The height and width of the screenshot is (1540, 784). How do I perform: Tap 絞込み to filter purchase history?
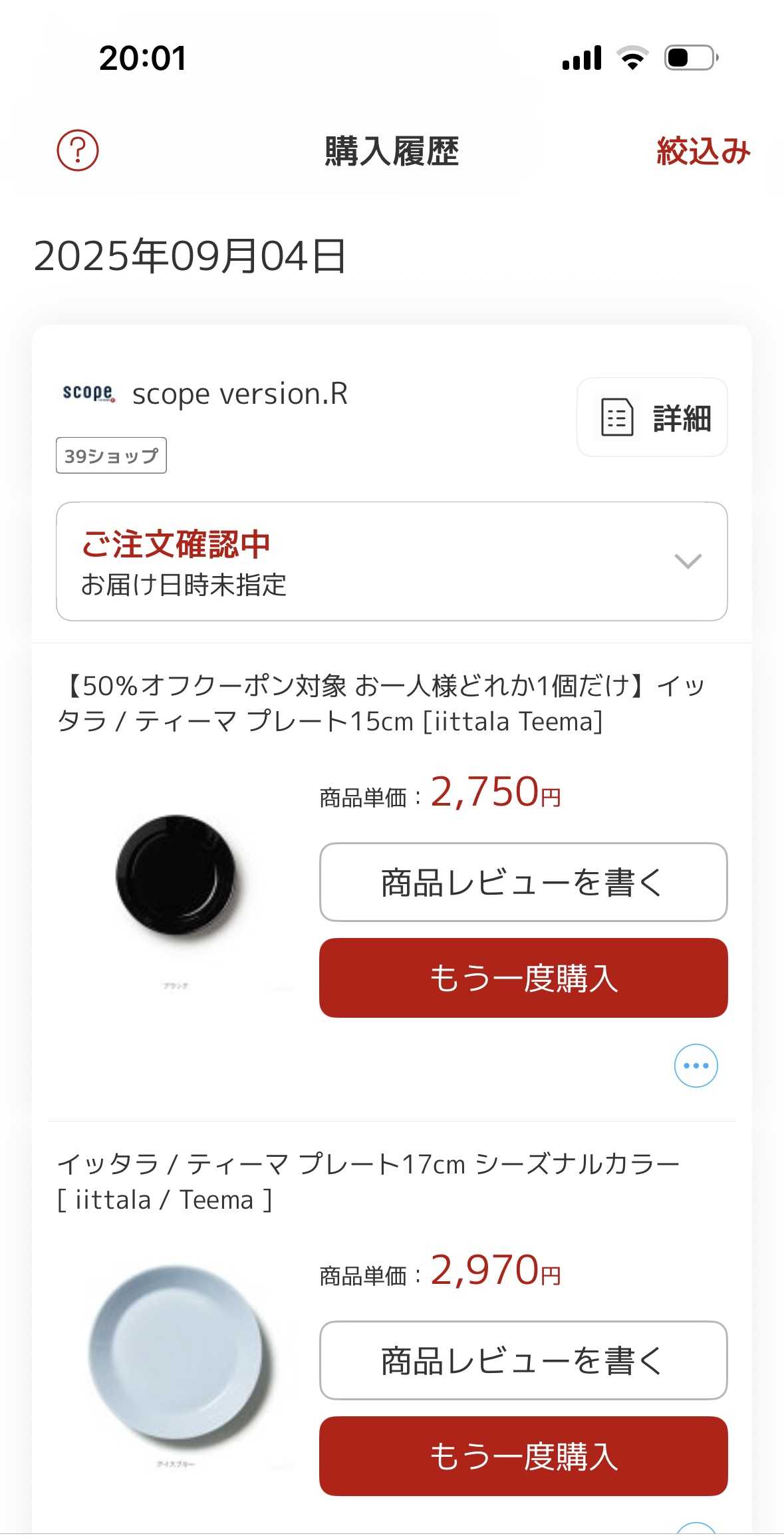tap(703, 151)
